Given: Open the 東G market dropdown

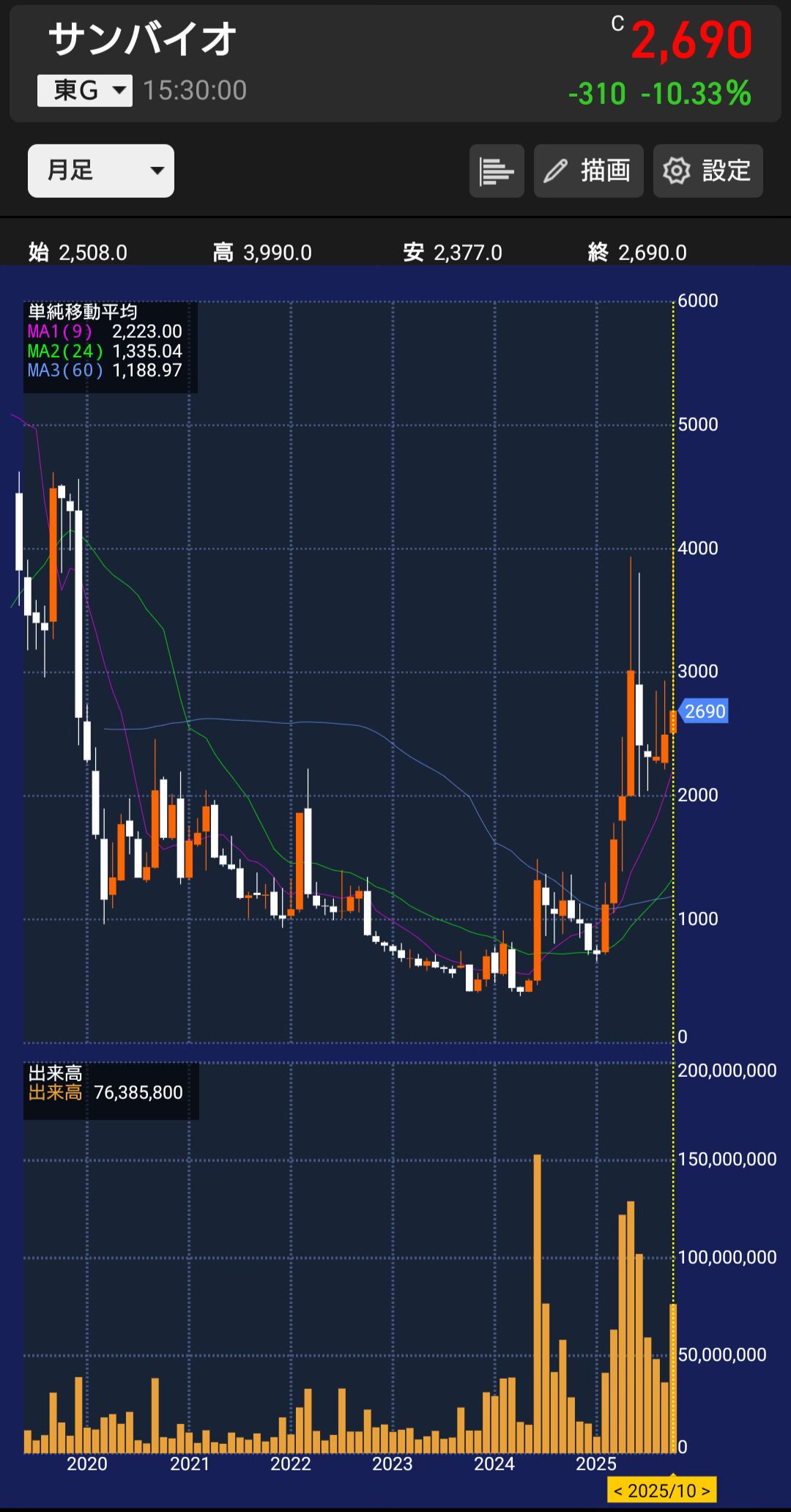Looking at the screenshot, I should coord(85,91).
